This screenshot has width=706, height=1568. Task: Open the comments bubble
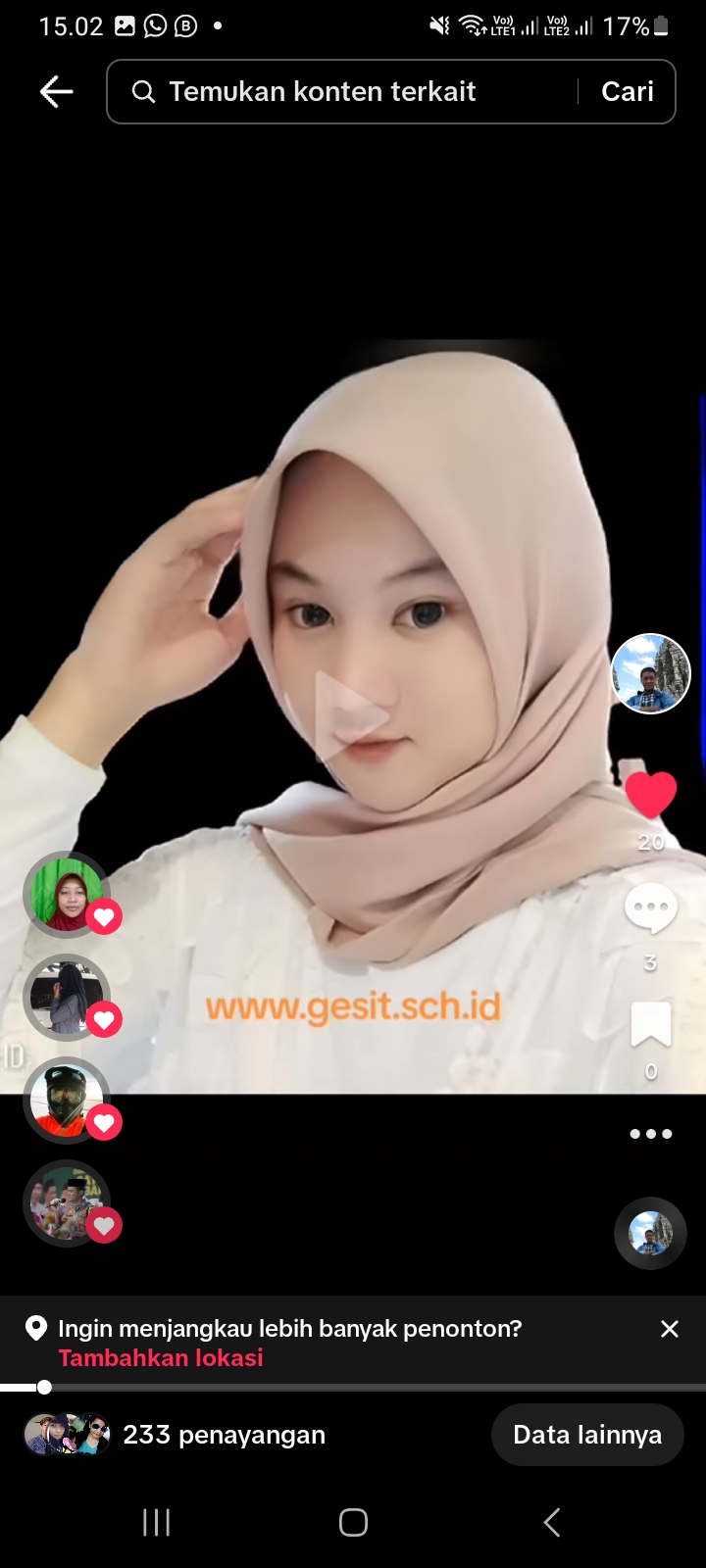pos(651,908)
